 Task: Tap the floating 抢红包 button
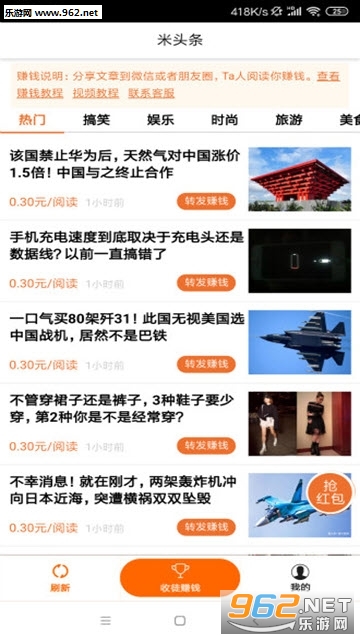329,492
